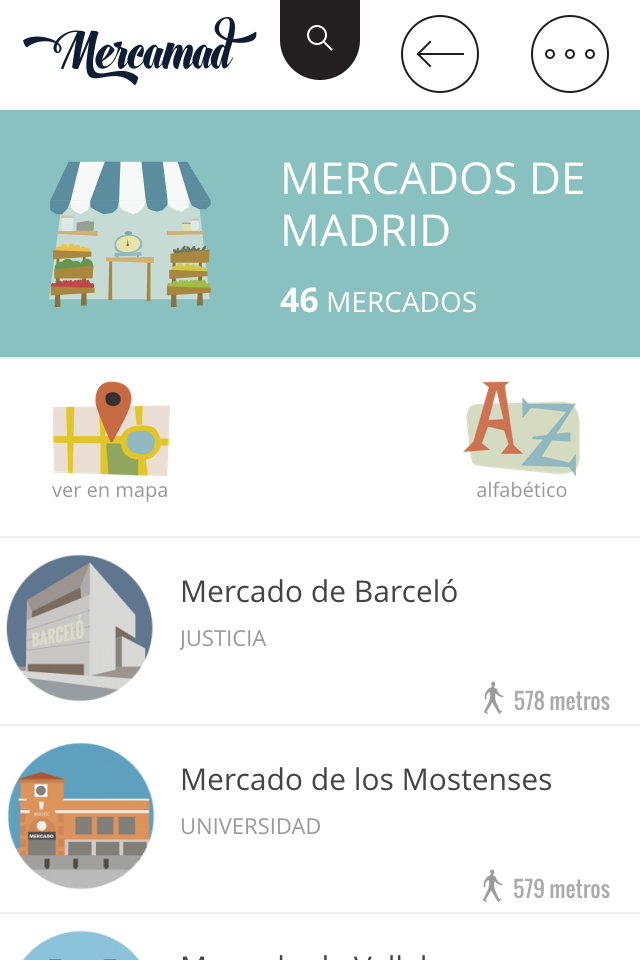Viewport: 640px width, 960px height.
Task: Go back using the arrow button
Action: pyautogui.click(x=440, y=54)
